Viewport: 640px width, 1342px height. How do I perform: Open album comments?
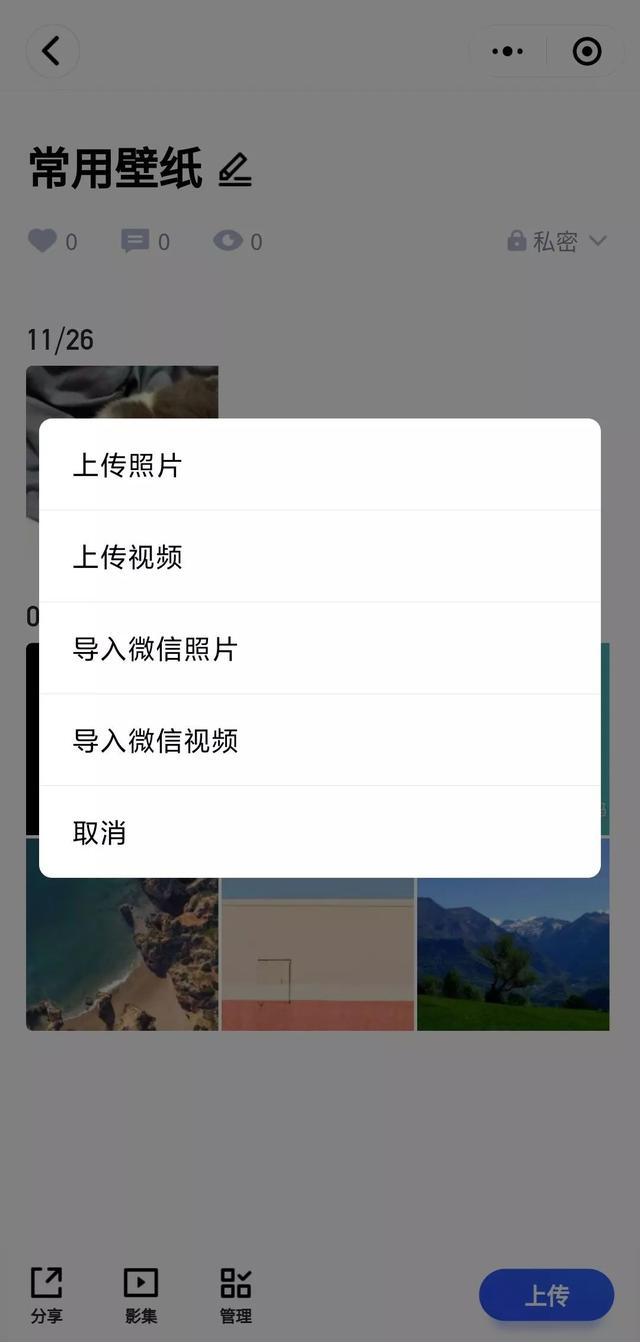(x=135, y=241)
